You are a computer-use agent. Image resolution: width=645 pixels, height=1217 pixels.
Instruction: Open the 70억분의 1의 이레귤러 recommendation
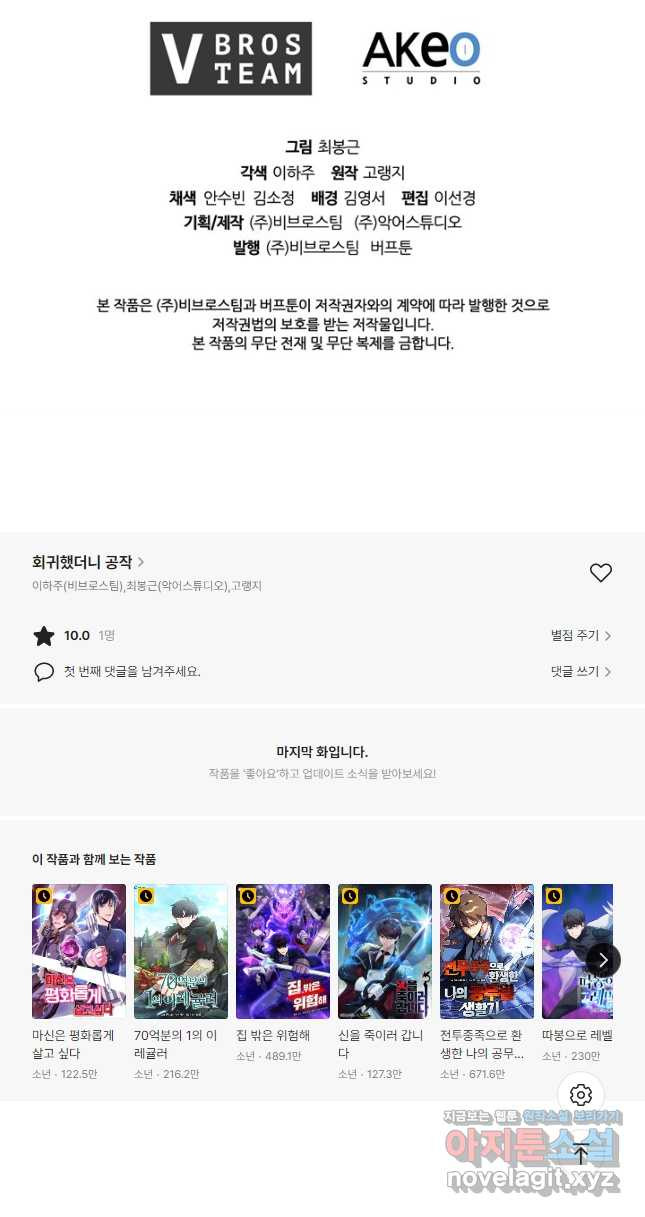181,950
